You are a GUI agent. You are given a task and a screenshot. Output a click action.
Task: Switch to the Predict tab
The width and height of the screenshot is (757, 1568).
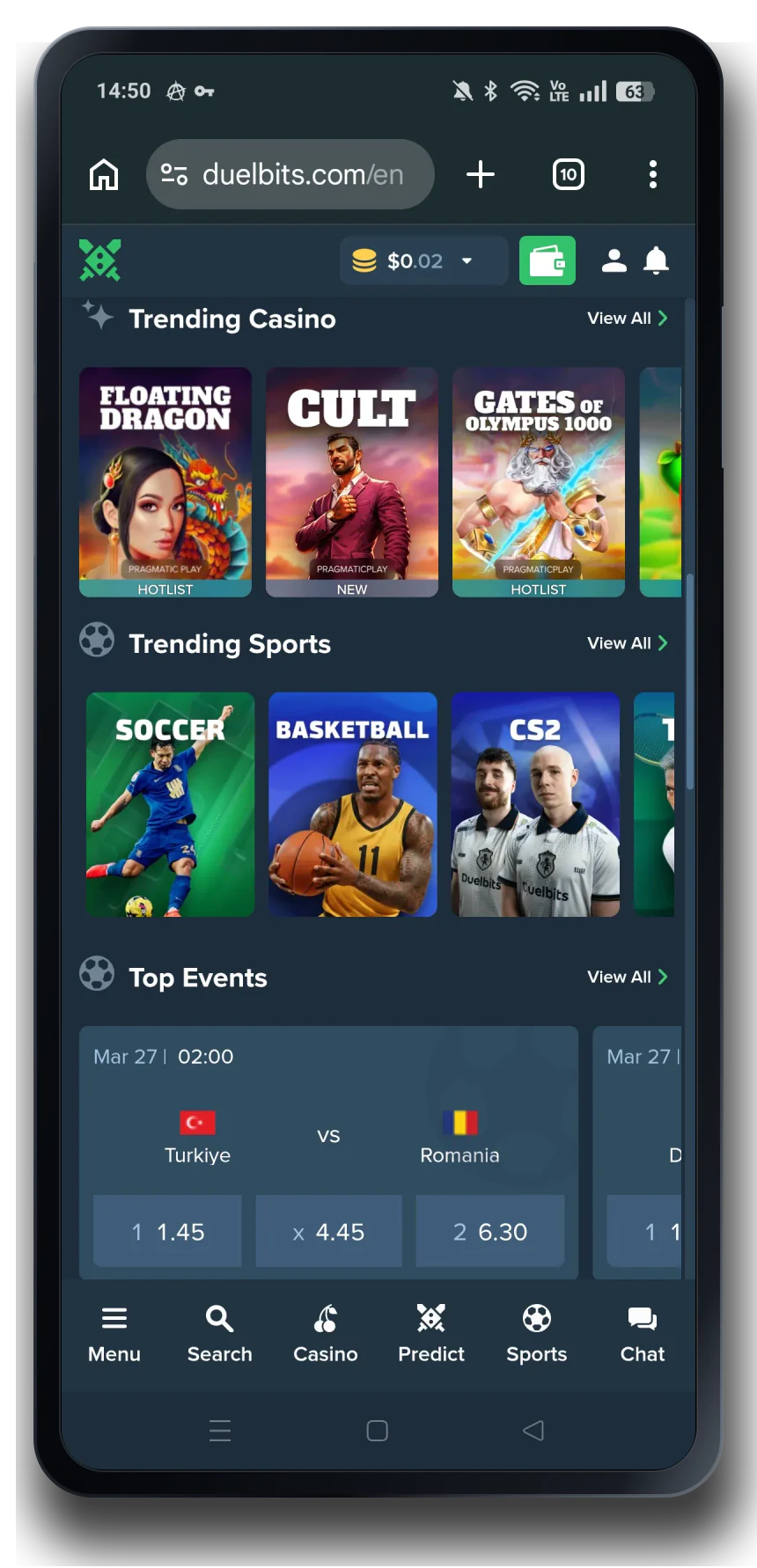[431, 1334]
